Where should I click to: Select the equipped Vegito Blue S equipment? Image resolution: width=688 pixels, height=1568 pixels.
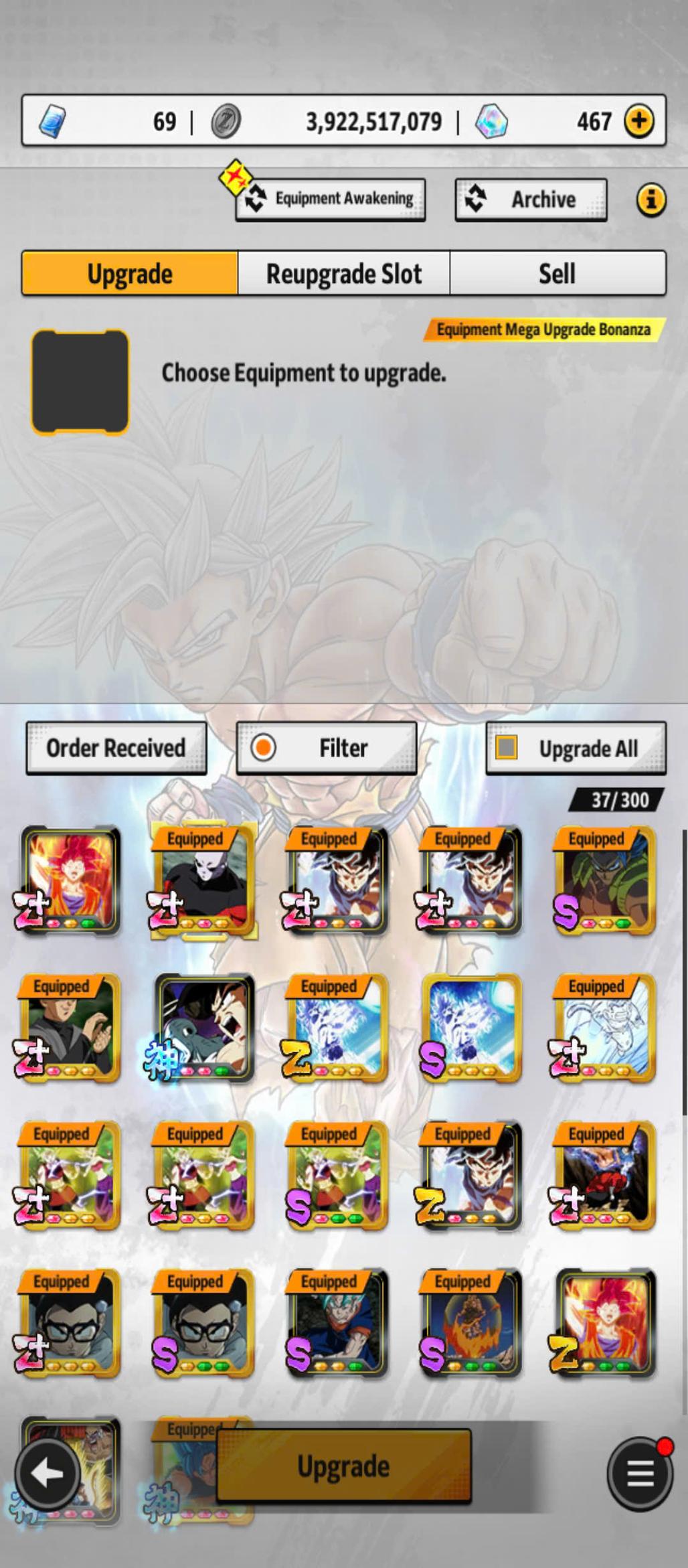(x=337, y=1322)
